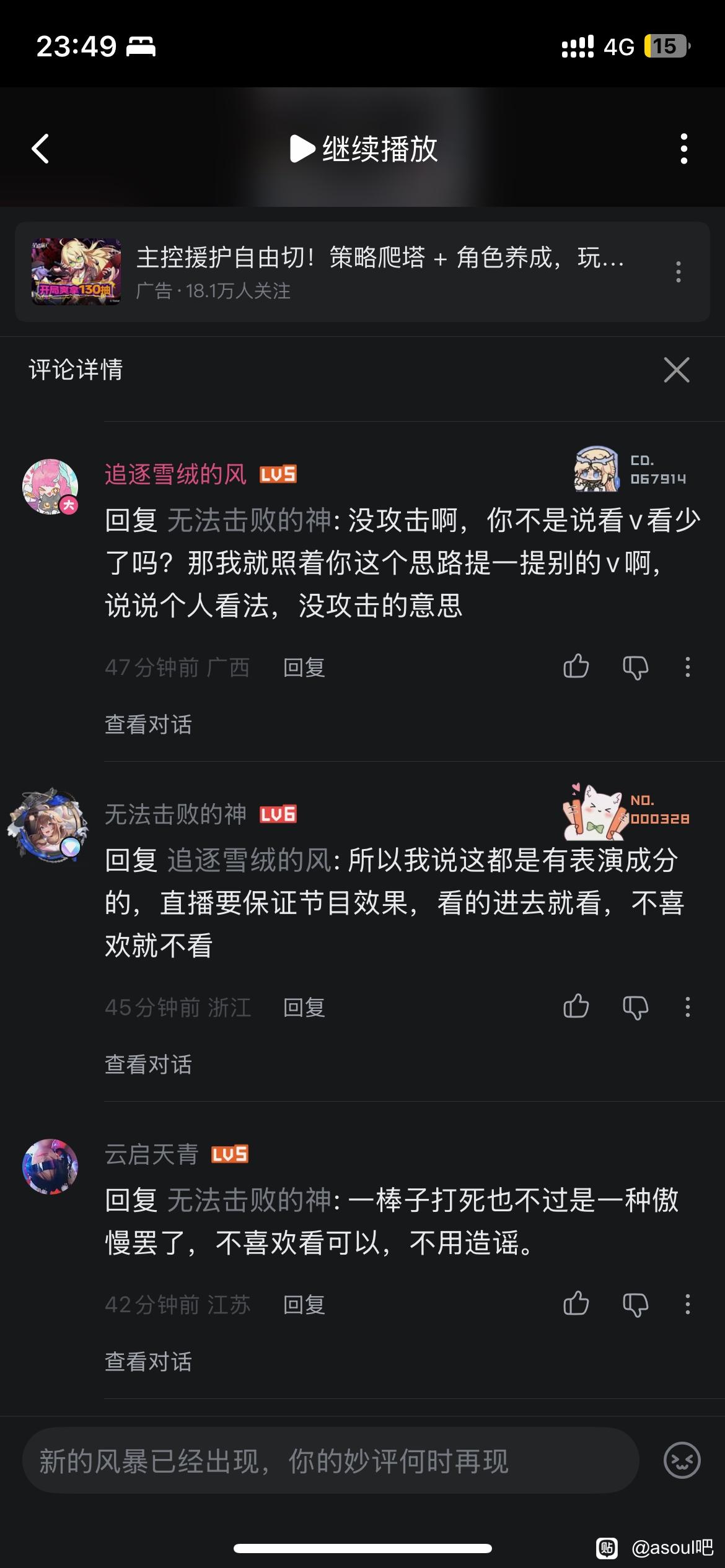The height and width of the screenshot is (1568, 725).
Task: Go back with the top-left arrow
Action: [x=41, y=149]
